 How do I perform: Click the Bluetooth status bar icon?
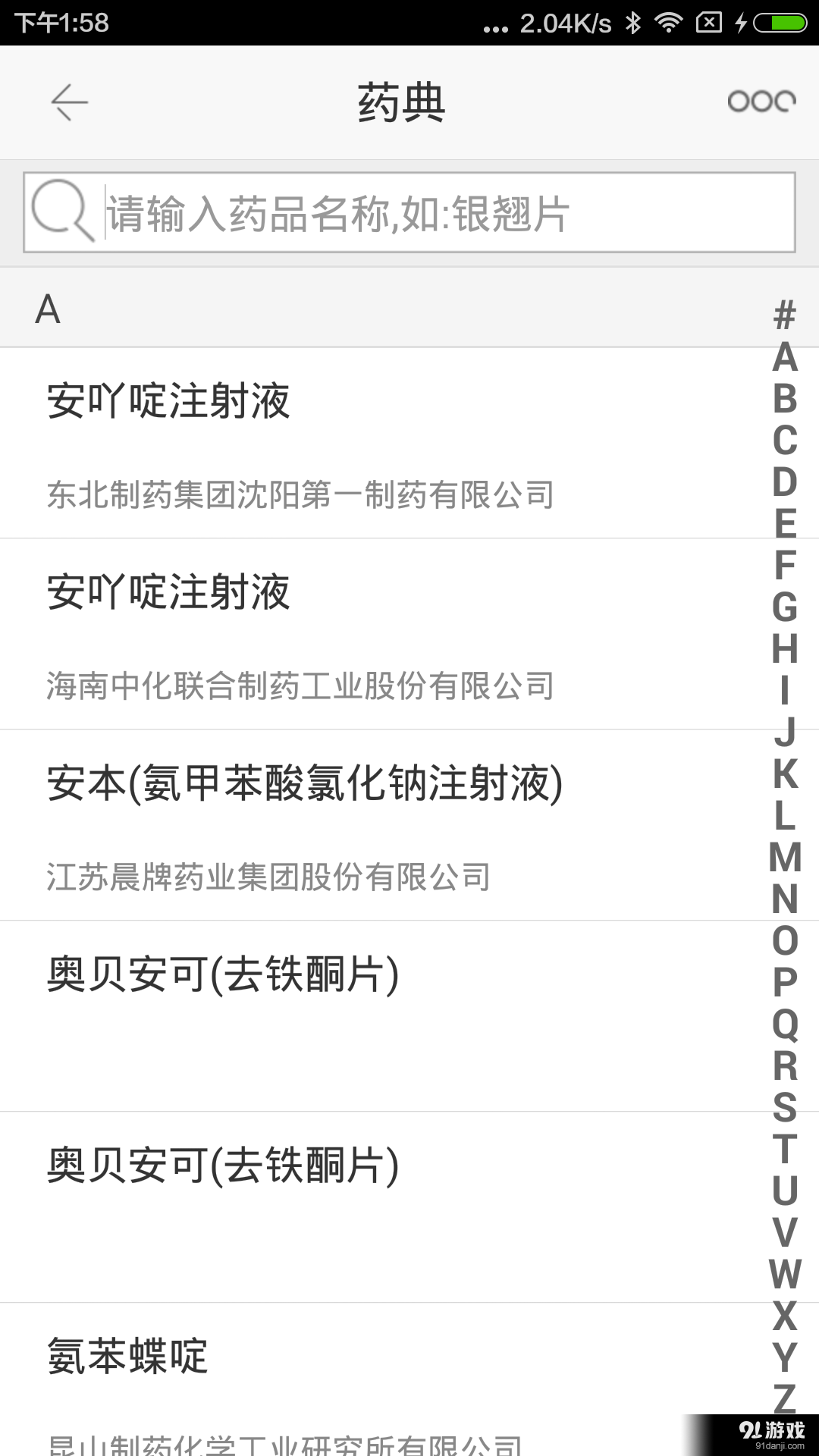633,23
